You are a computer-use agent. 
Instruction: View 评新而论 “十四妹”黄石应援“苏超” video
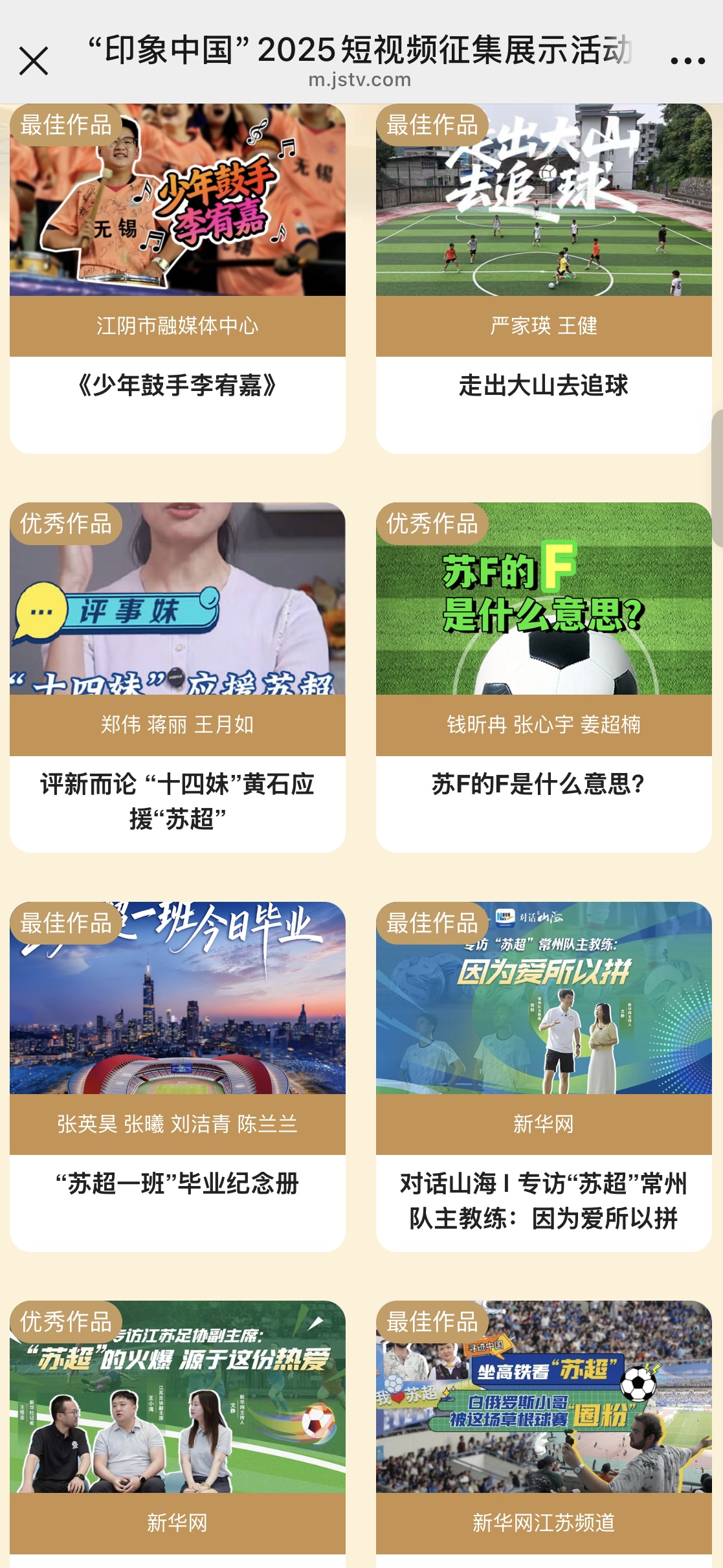point(177,599)
